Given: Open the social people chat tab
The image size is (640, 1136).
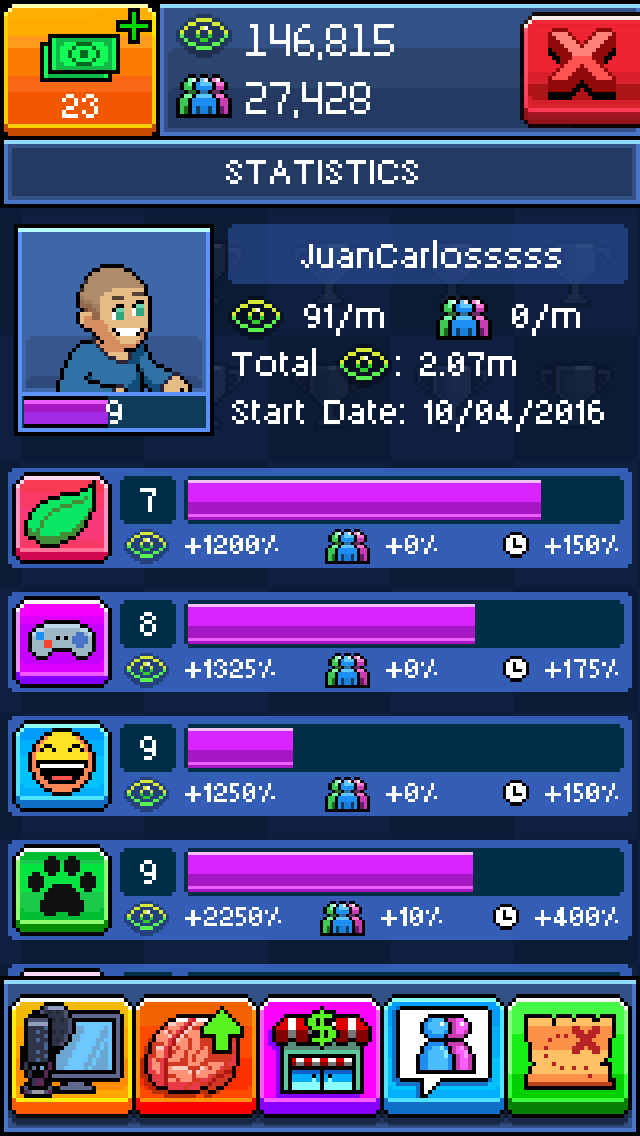Looking at the screenshot, I should (444, 1056).
